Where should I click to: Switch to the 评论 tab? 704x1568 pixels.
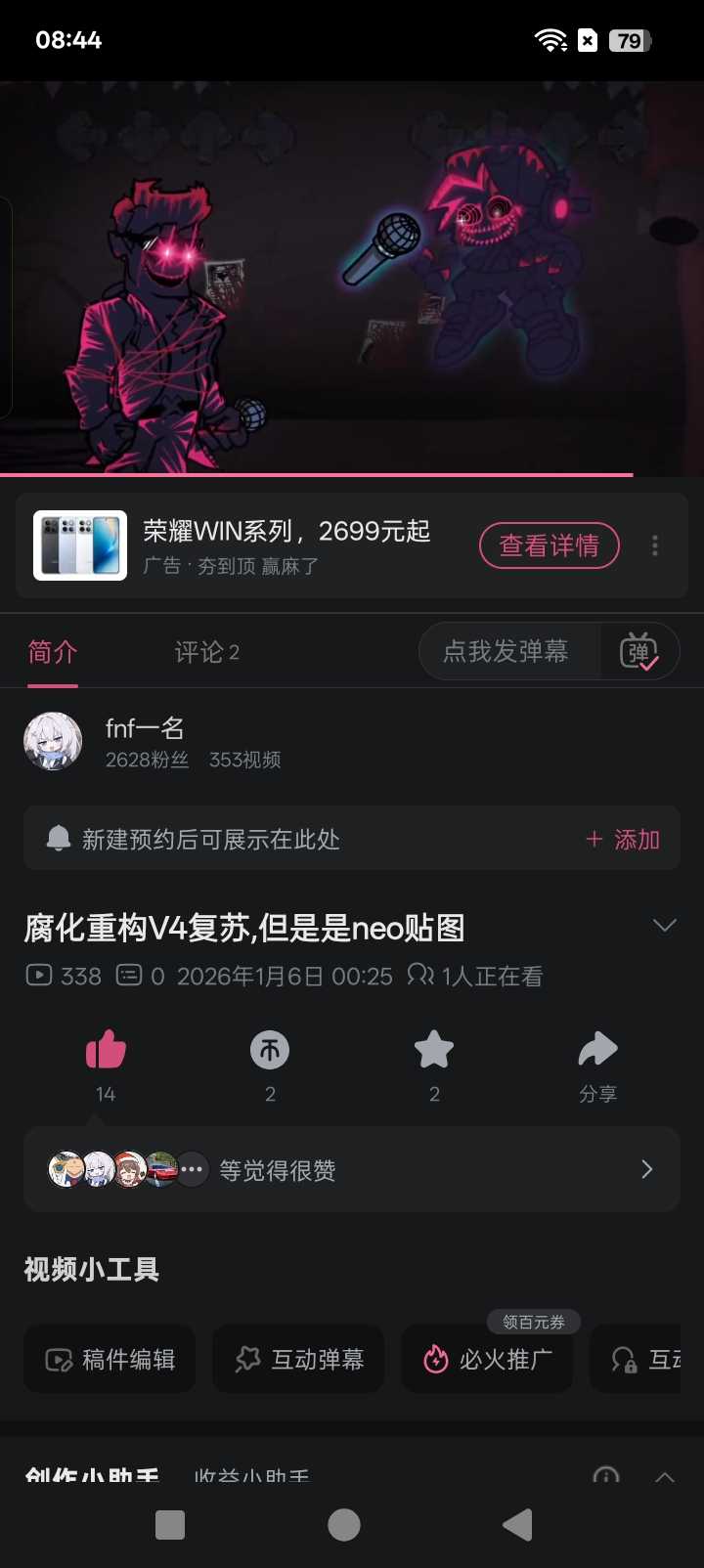pyautogui.click(x=206, y=652)
